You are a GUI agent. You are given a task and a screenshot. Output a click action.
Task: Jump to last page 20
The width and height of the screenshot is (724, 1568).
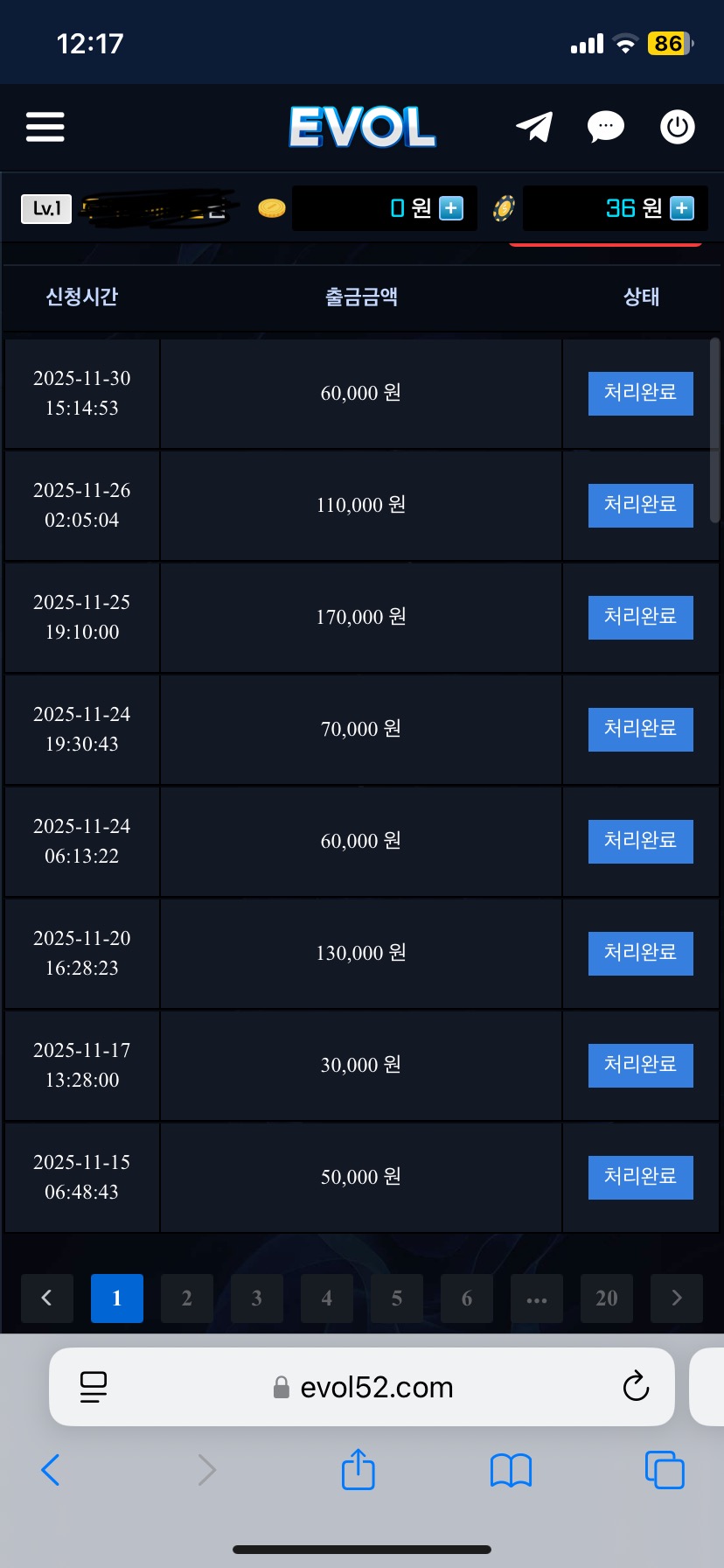[607, 1298]
